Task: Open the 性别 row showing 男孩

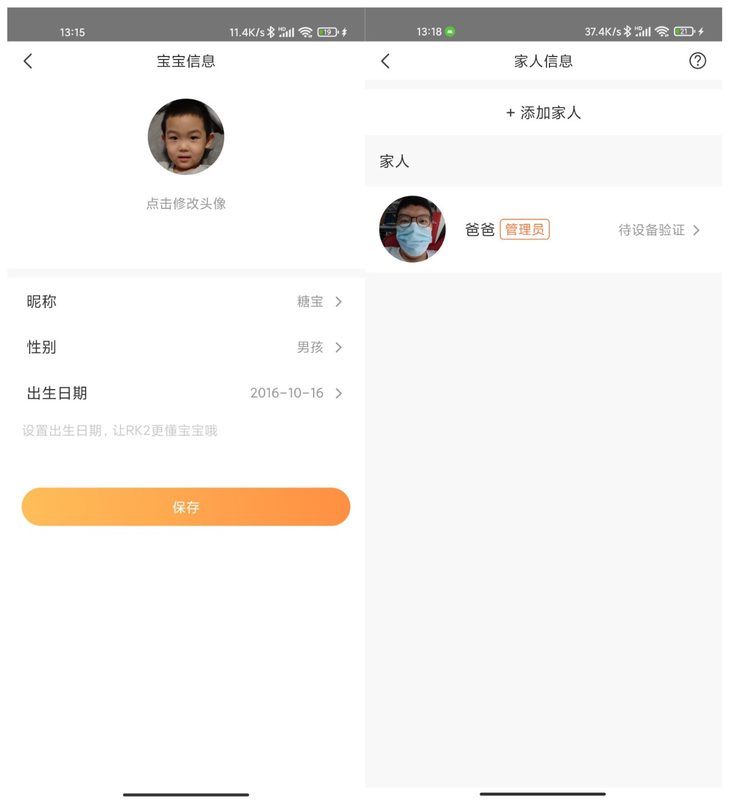Action: (186, 347)
